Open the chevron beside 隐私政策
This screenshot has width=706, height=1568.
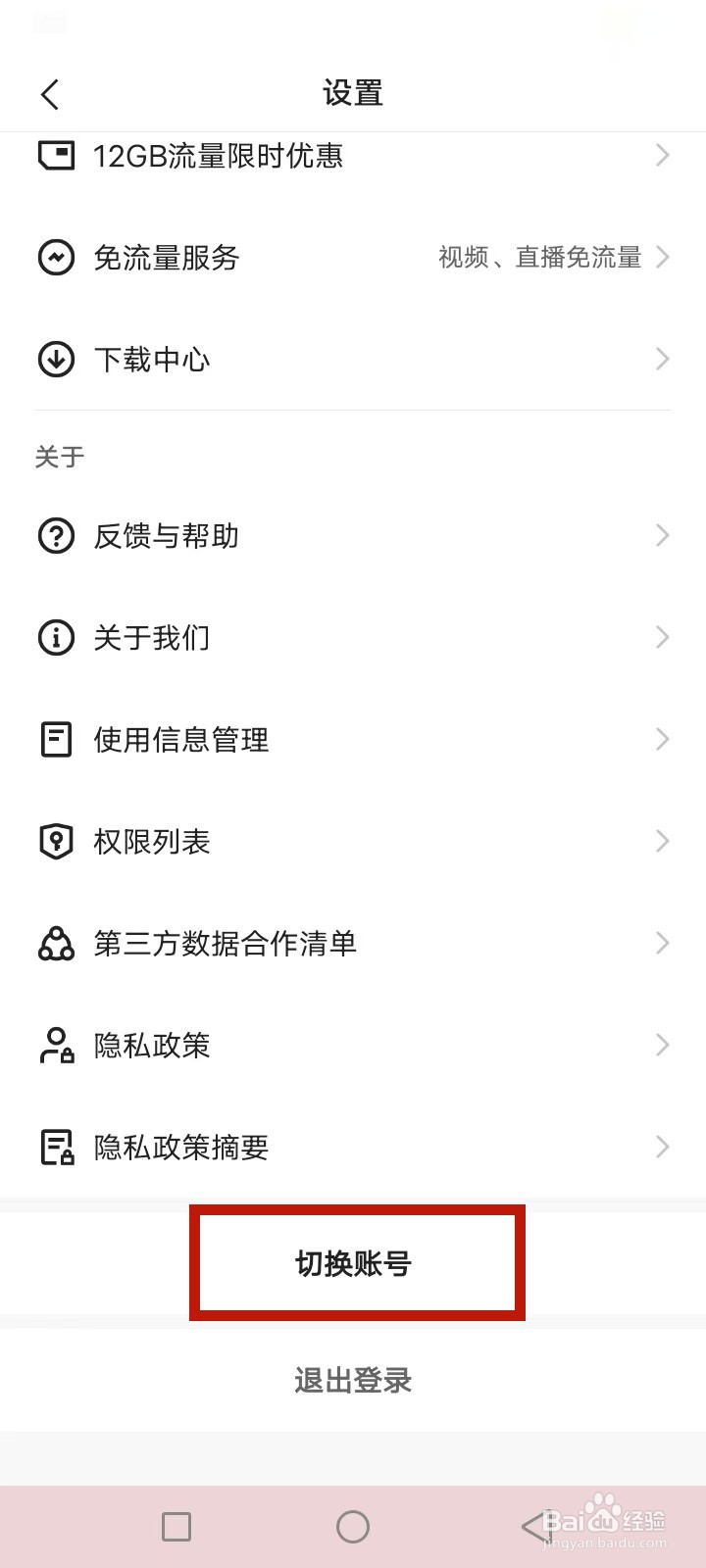(661, 1045)
